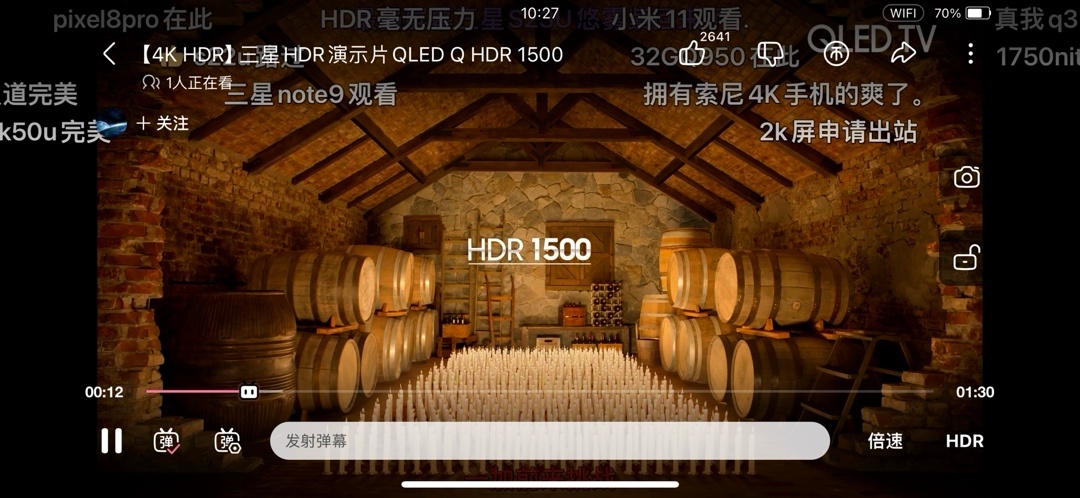Open the three-dot overflow menu
The height and width of the screenshot is (498, 1080).
click(x=970, y=54)
